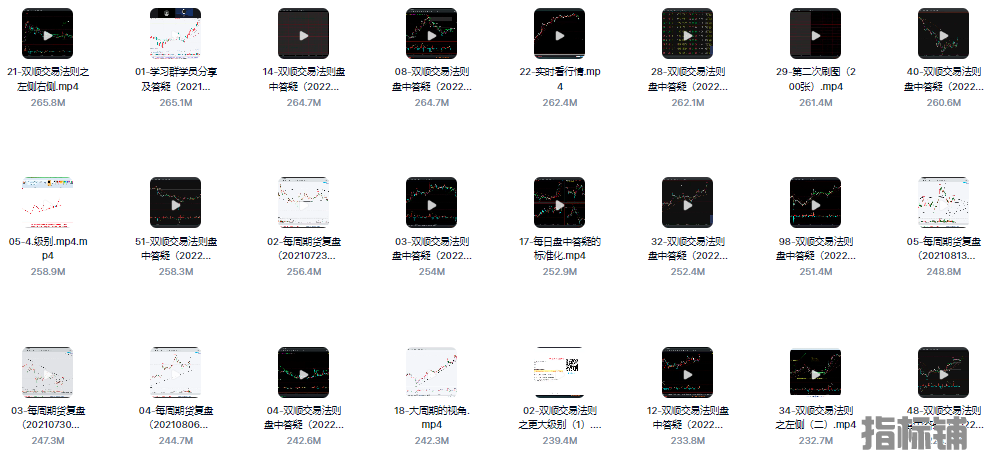The image size is (984, 458).
Task: Open the 14-双顺交易法则盘中答疑 file
Action: click(303, 34)
